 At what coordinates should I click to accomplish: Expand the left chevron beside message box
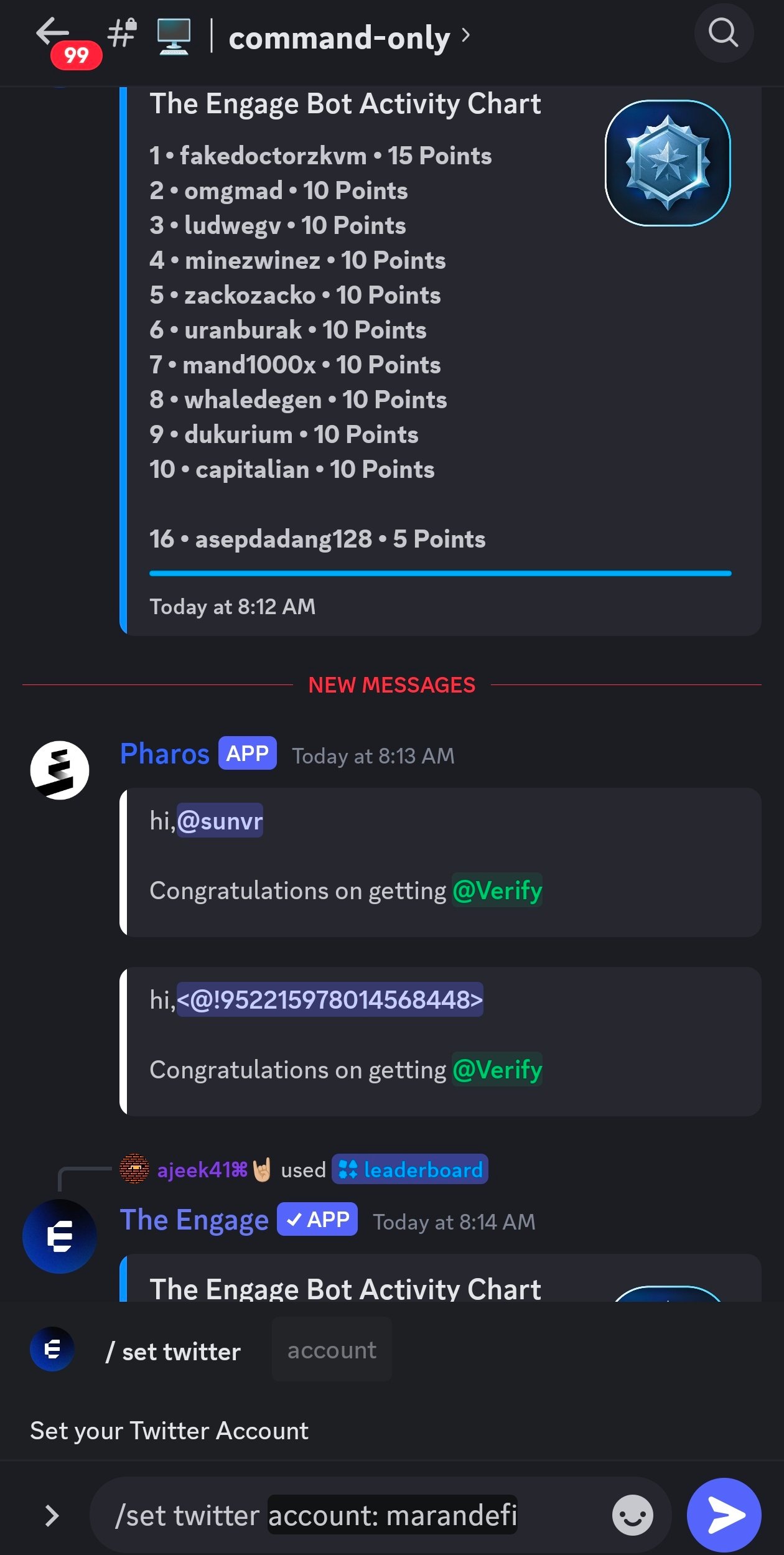point(52,1515)
